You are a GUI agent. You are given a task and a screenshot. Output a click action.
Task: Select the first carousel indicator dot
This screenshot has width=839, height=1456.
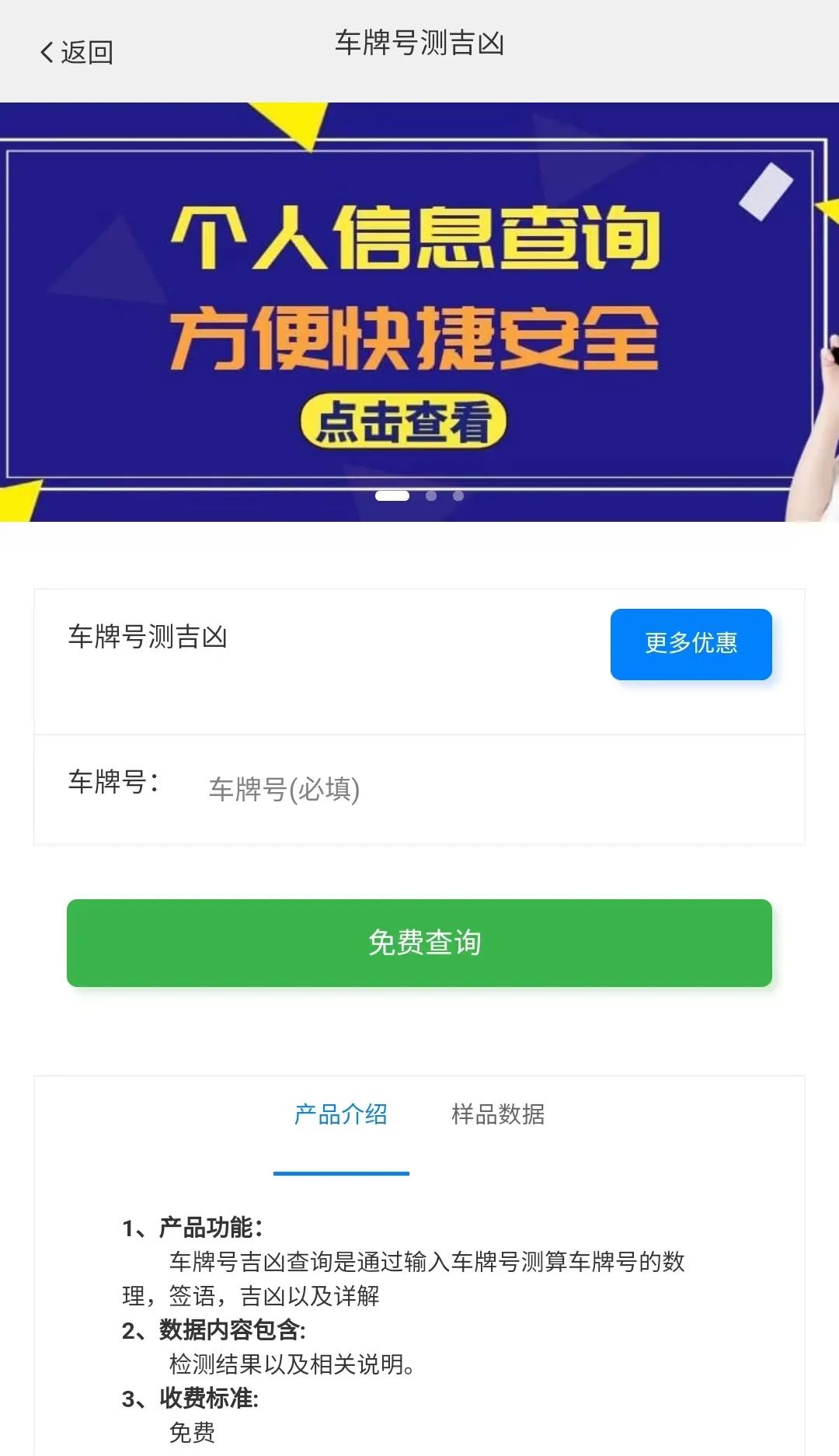(x=393, y=495)
